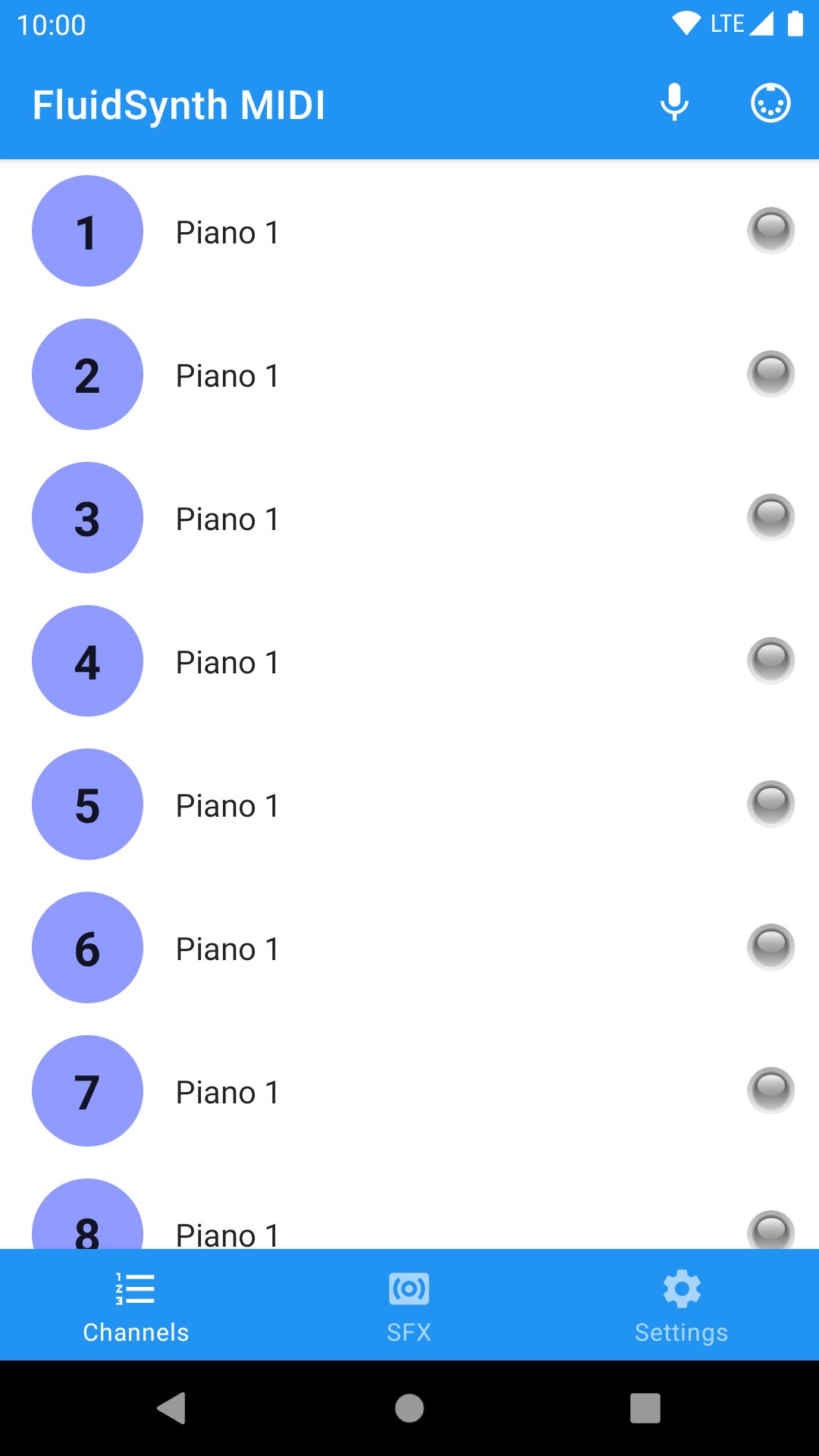Open the MIDI connector icon in the app bar
Screen dimensions: 819x1456
[770, 103]
